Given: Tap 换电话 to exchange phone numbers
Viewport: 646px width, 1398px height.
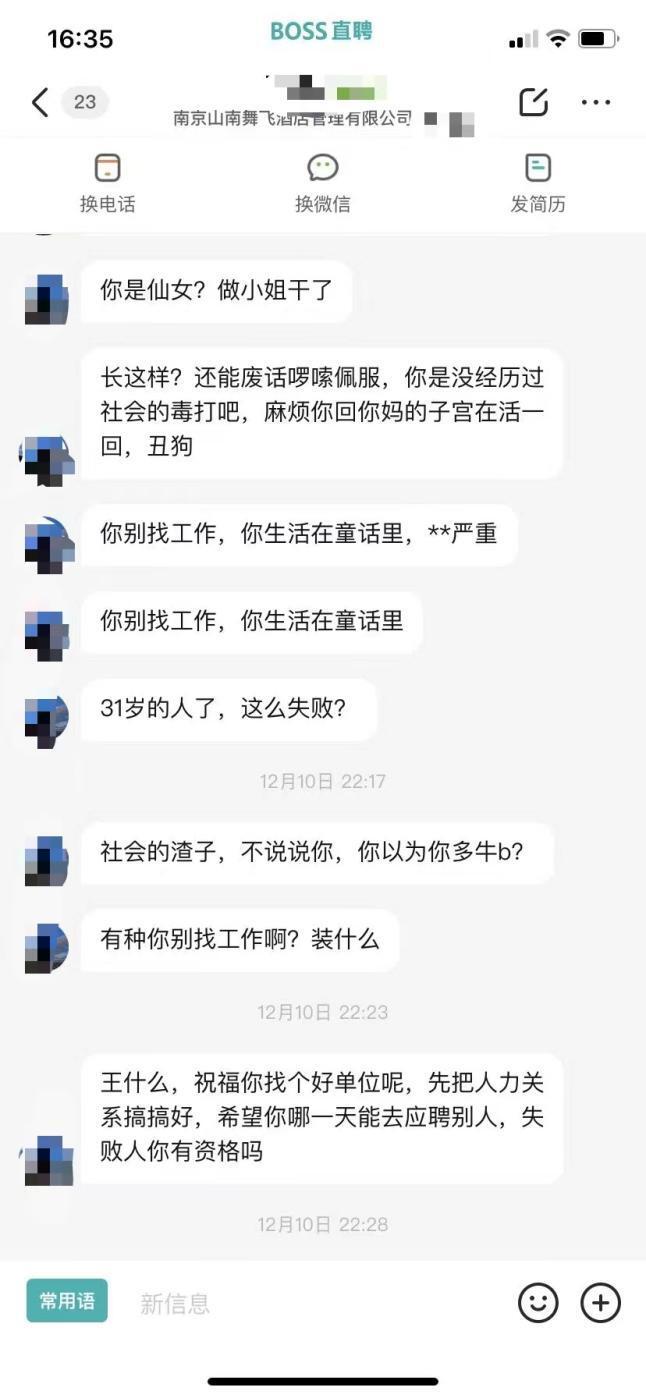Looking at the screenshot, I should point(107,183).
